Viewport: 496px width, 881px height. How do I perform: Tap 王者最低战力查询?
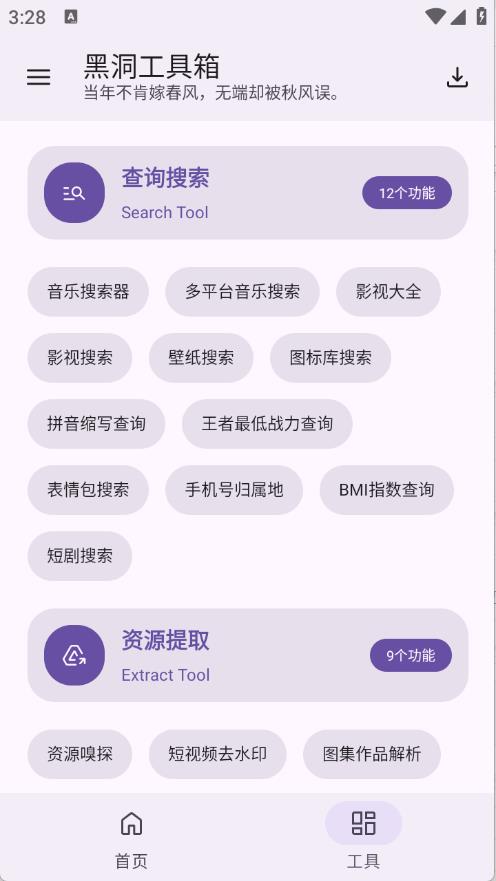[267, 424]
